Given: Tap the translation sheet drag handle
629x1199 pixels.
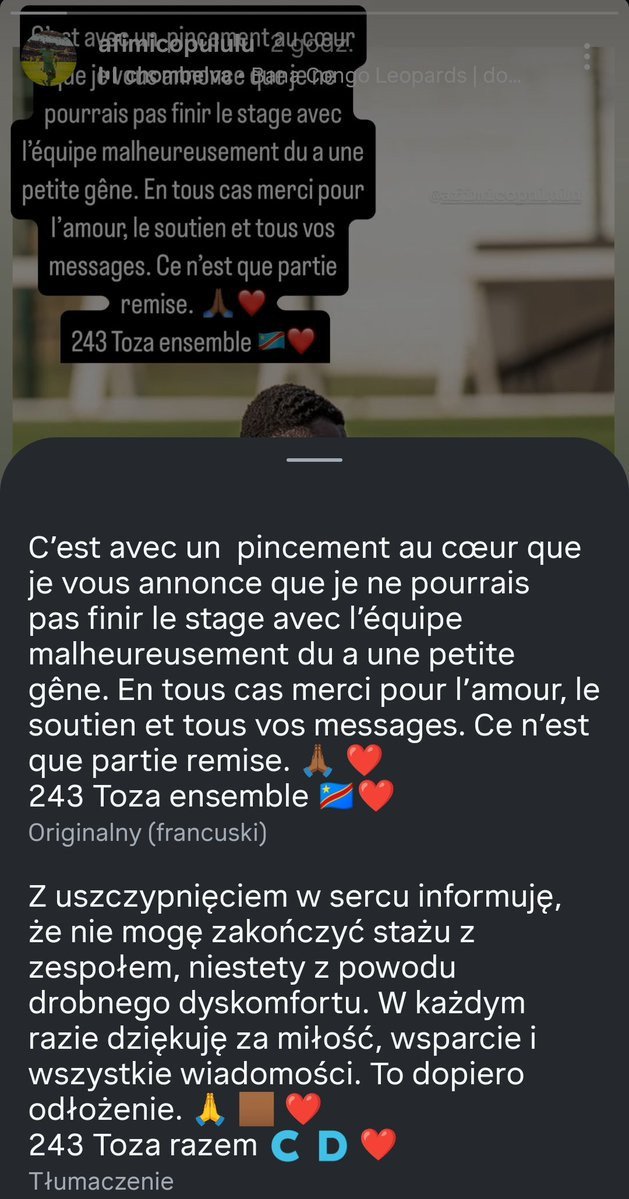Looking at the screenshot, I should tap(314, 460).
